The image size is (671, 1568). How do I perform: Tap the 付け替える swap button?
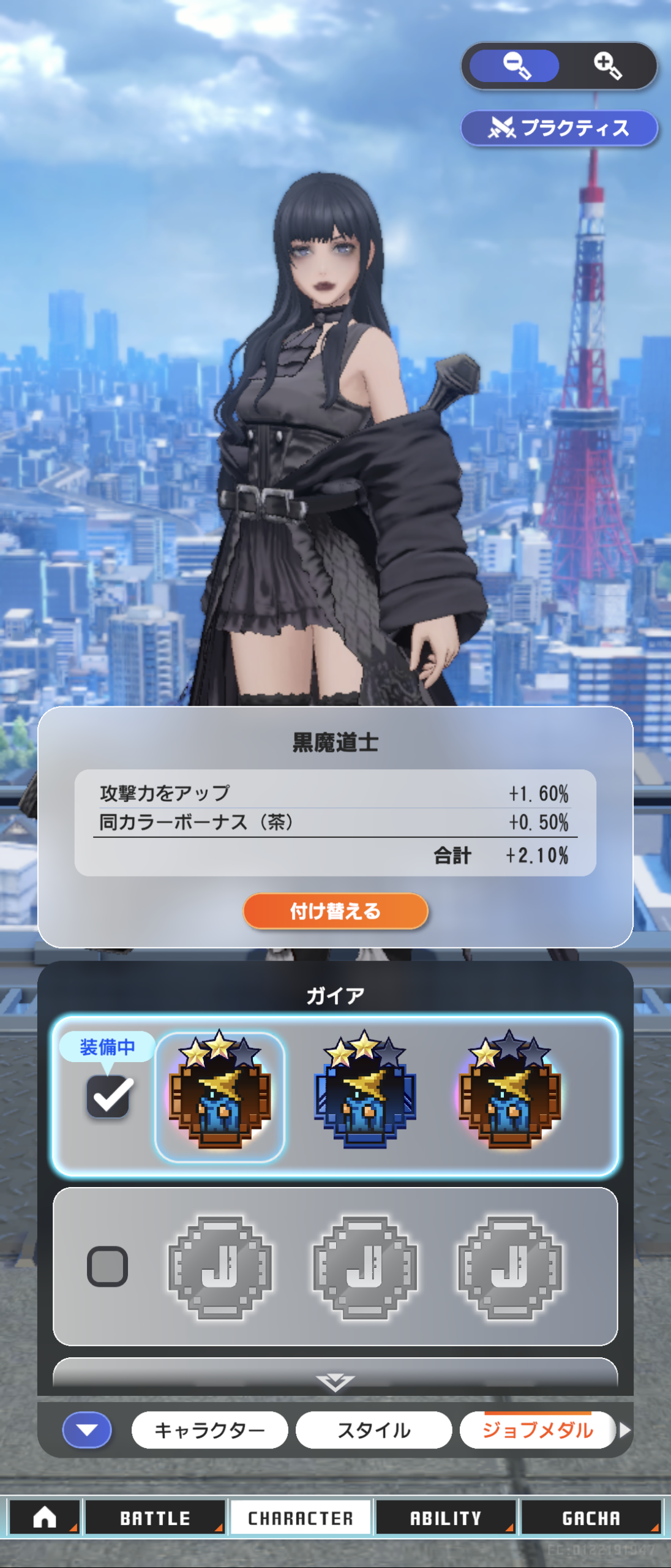pyautogui.click(x=335, y=911)
